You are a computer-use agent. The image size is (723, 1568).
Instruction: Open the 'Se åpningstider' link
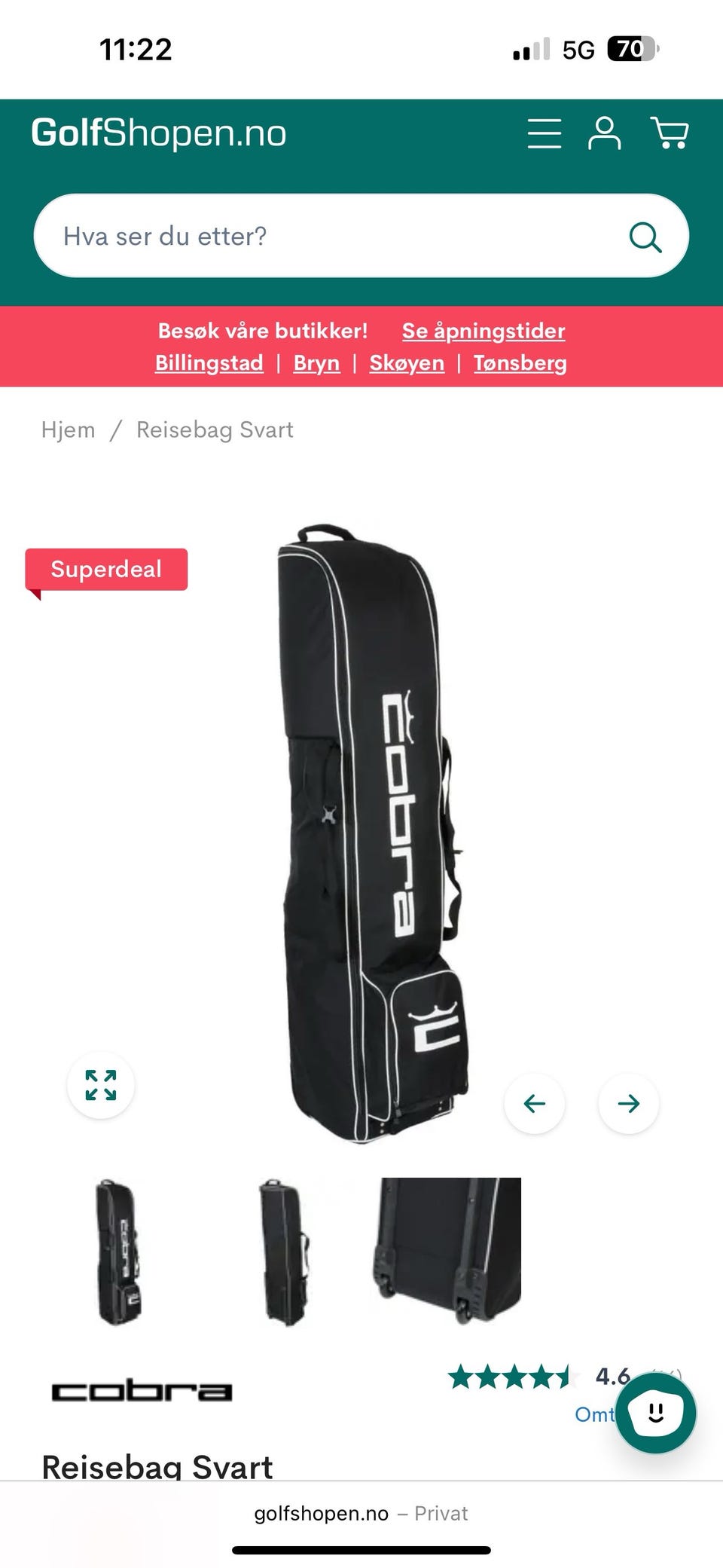coord(484,331)
